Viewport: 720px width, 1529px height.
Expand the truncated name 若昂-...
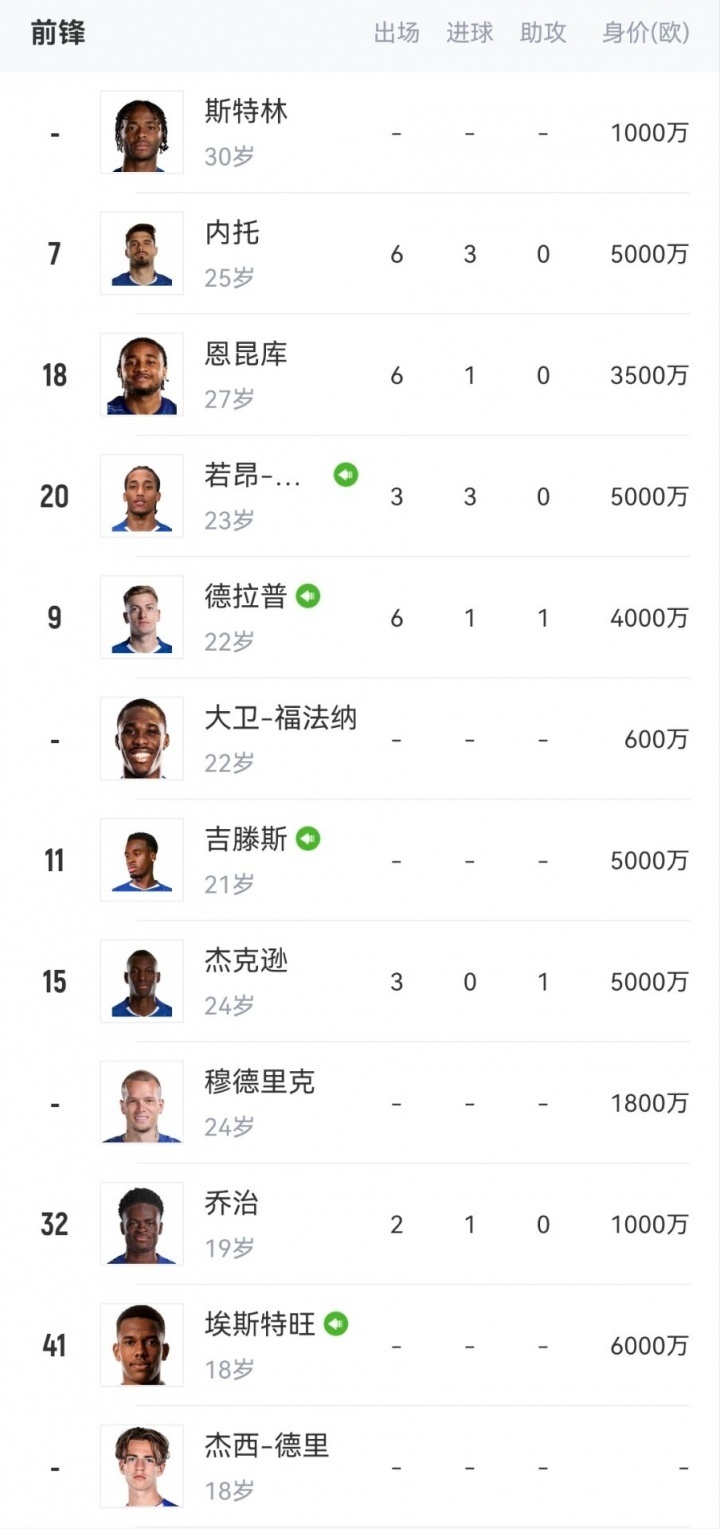click(x=250, y=475)
